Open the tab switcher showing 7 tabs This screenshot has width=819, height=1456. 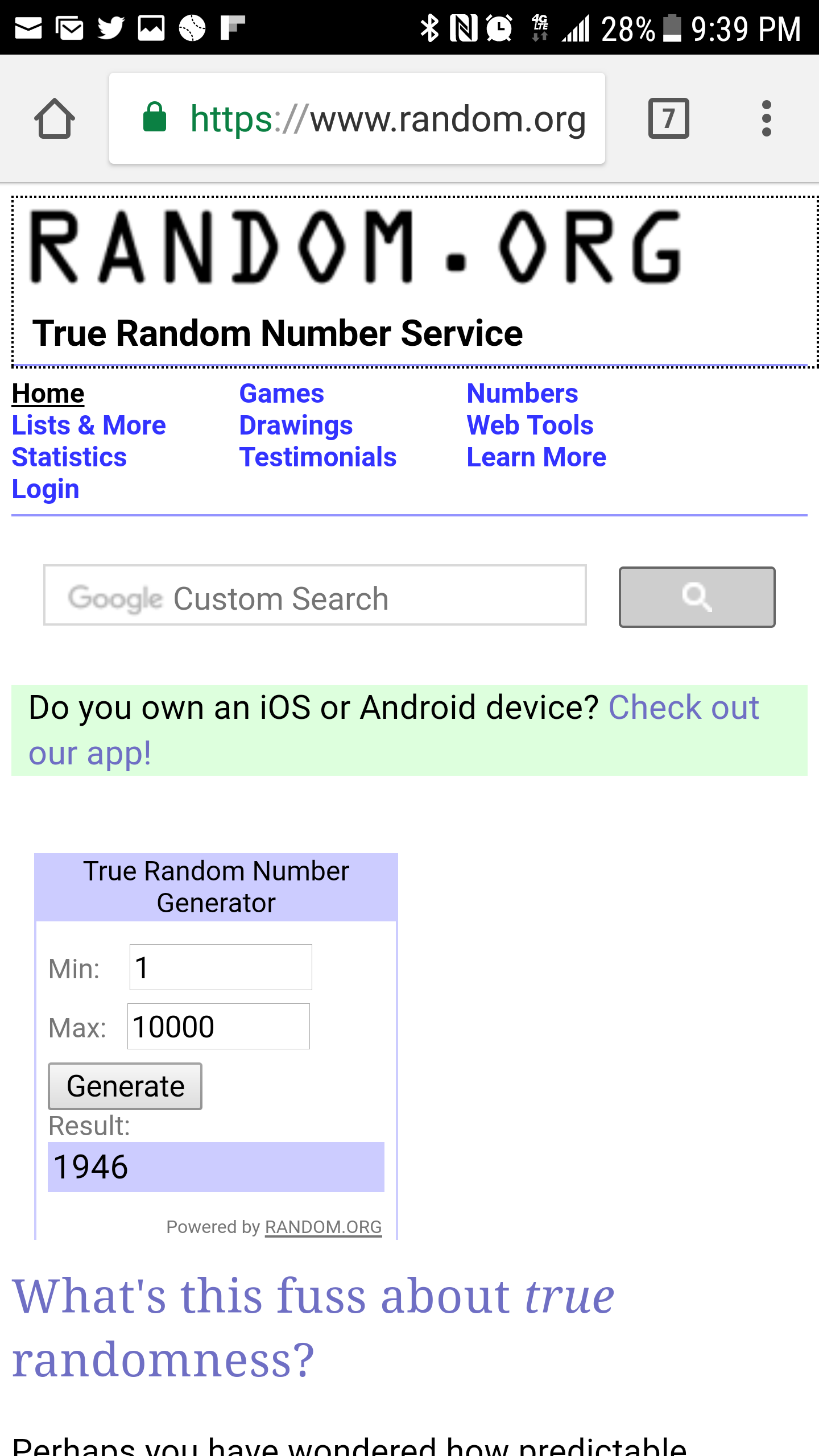pos(668,118)
